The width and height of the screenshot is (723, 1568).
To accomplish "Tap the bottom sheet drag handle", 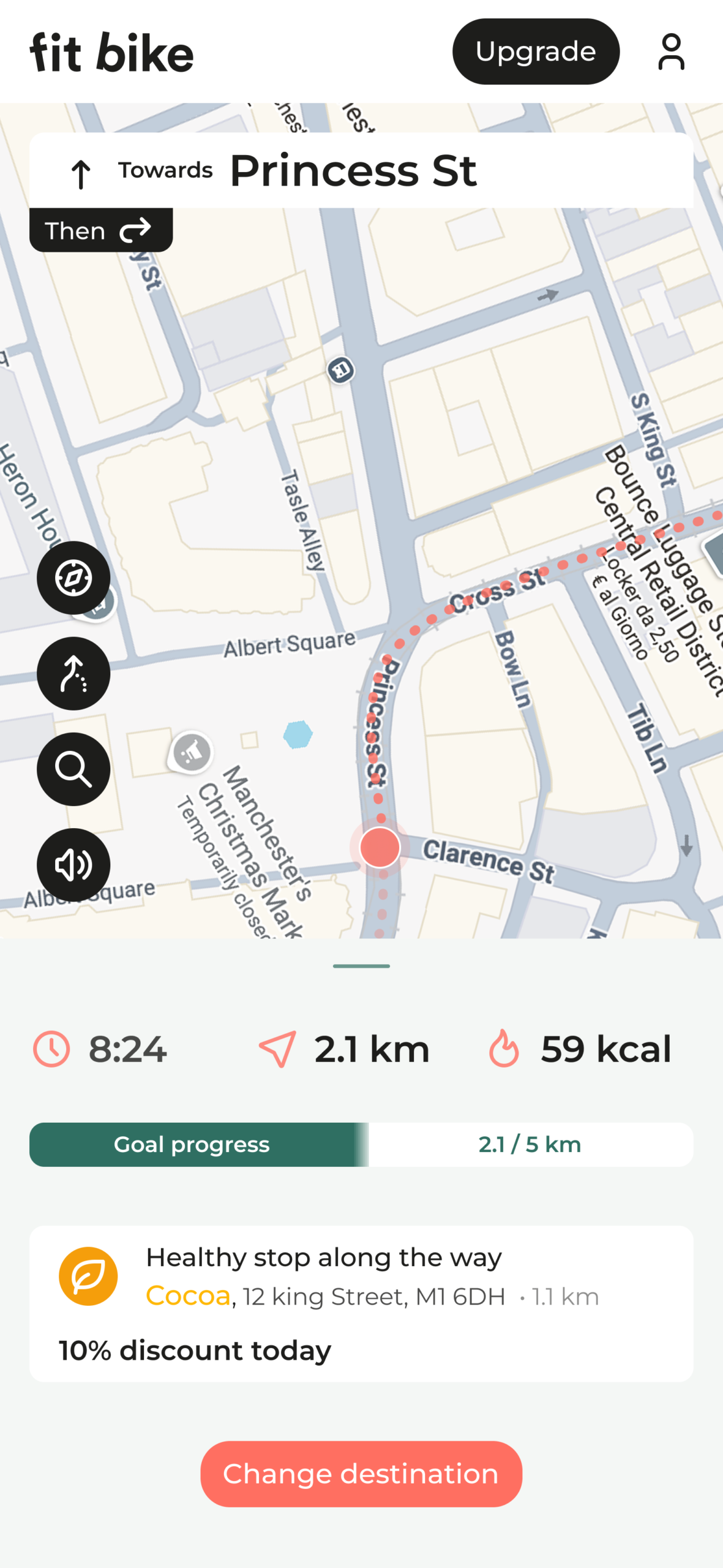I will click(361, 966).
